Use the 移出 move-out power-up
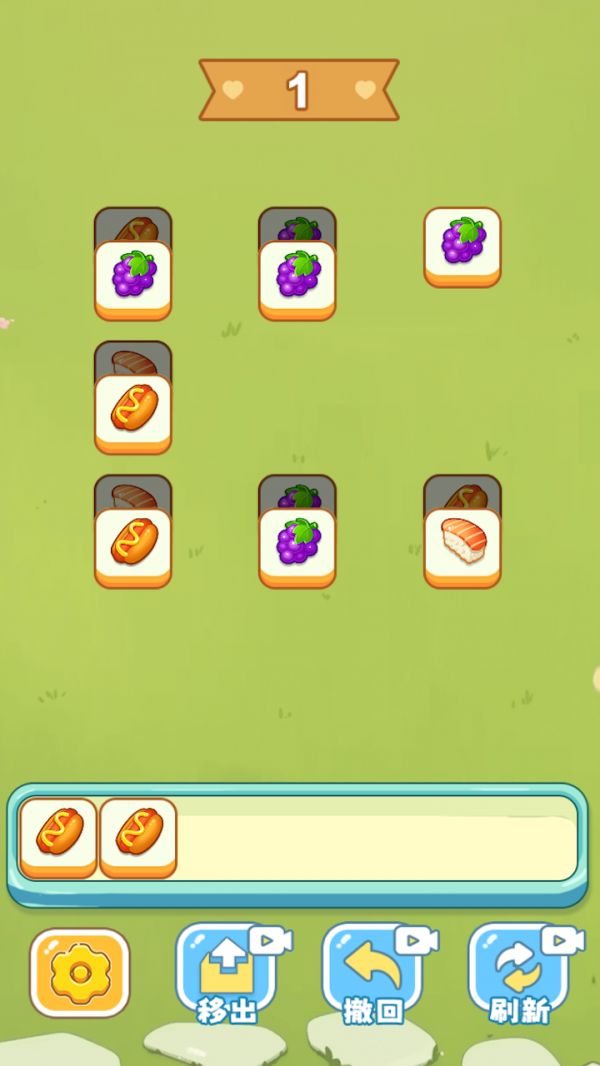Screen dimensions: 600x1066 point(226,972)
